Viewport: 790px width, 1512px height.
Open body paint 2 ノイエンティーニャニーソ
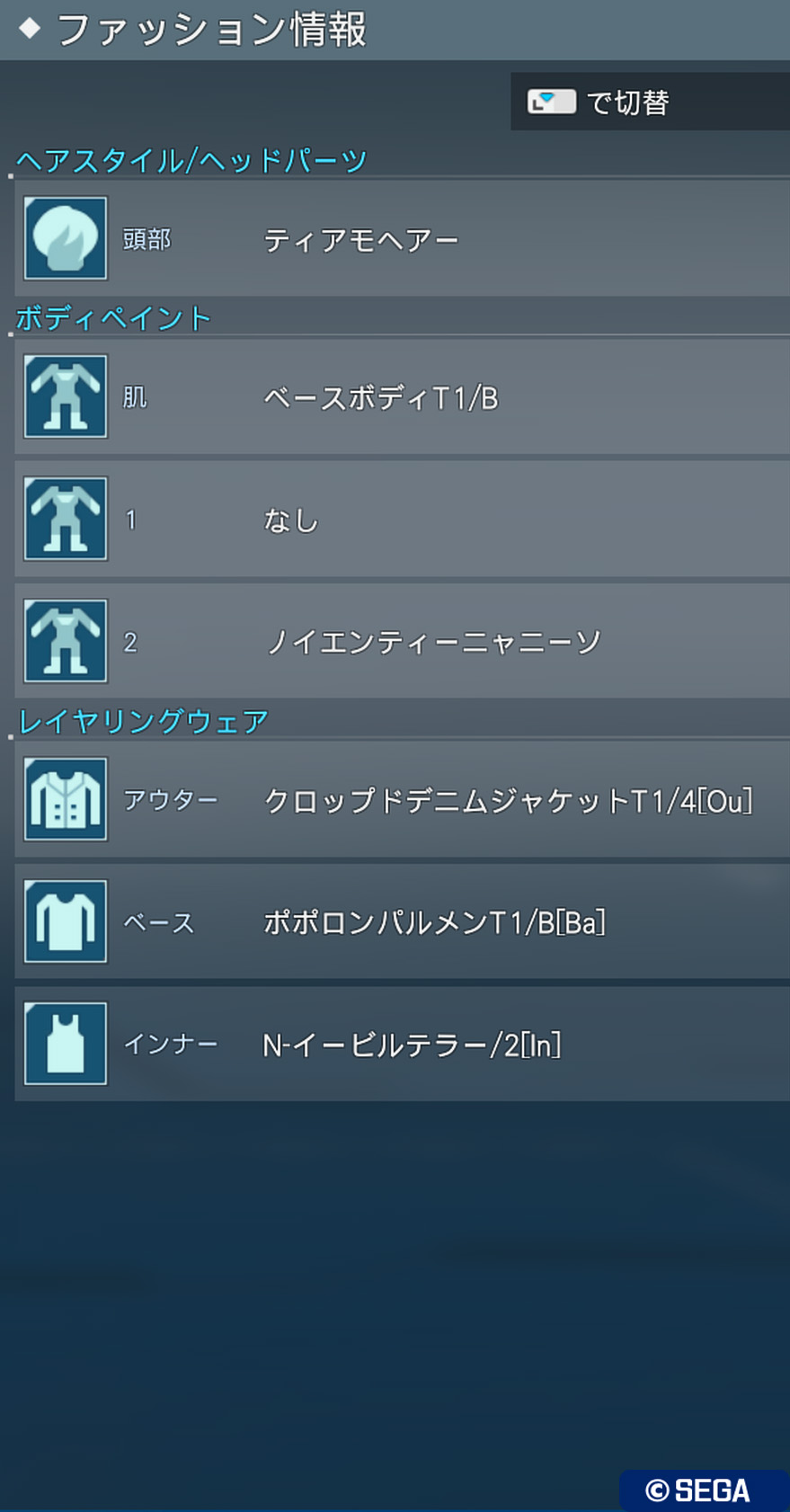coord(402,641)
